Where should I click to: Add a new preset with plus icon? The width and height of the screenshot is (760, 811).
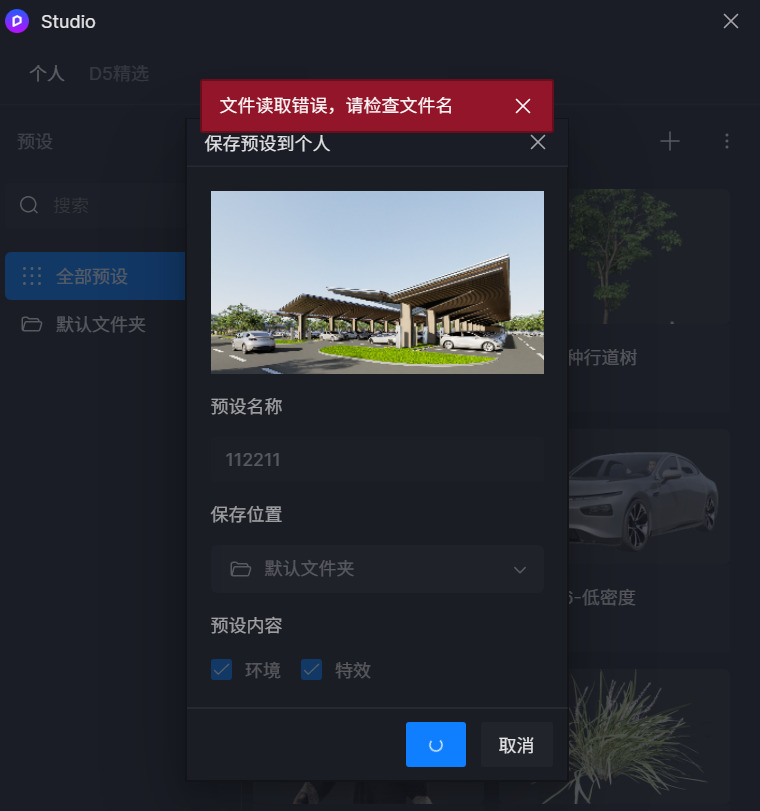point(670,141)
